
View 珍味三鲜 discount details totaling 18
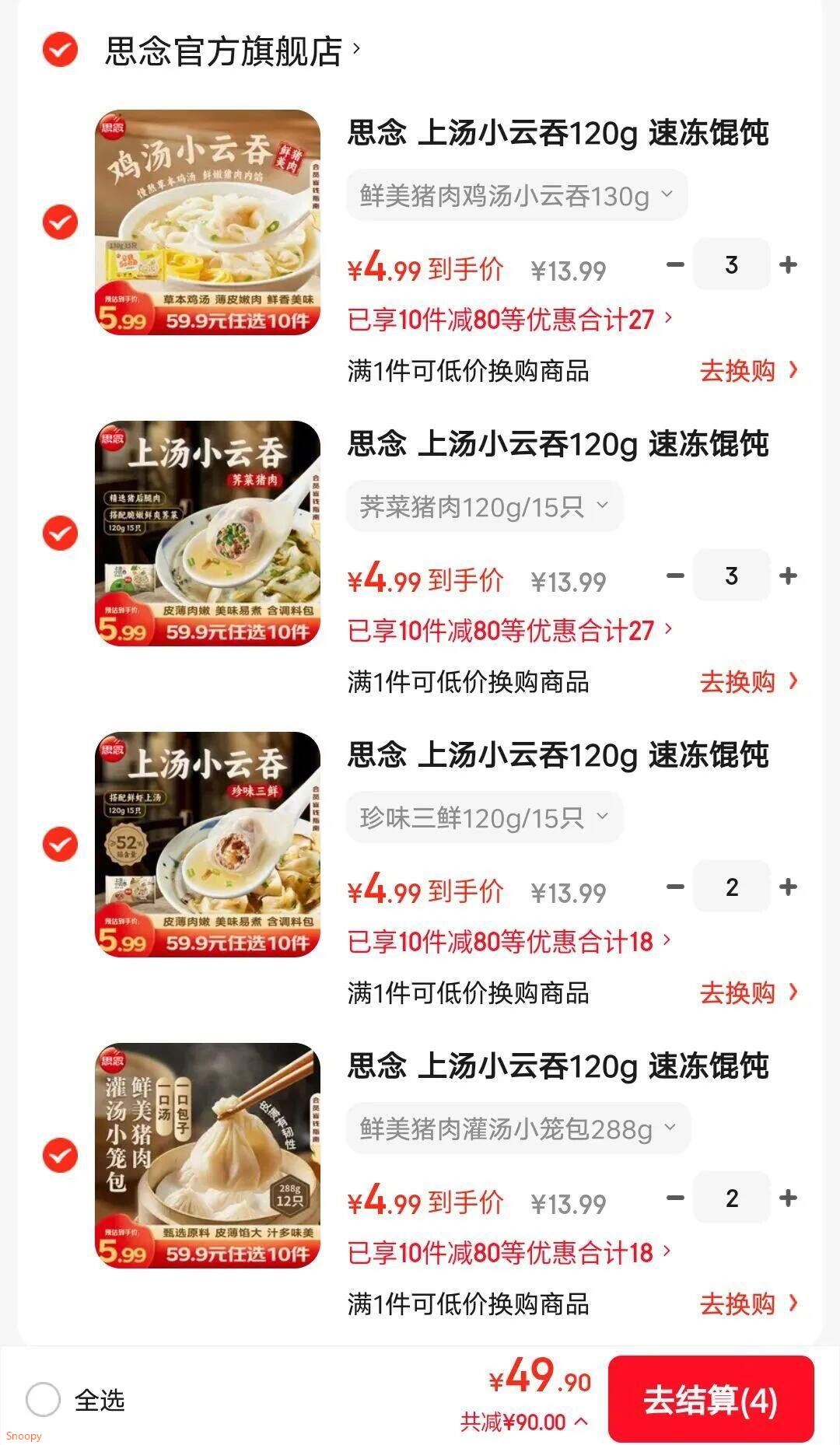click(509, 942)
